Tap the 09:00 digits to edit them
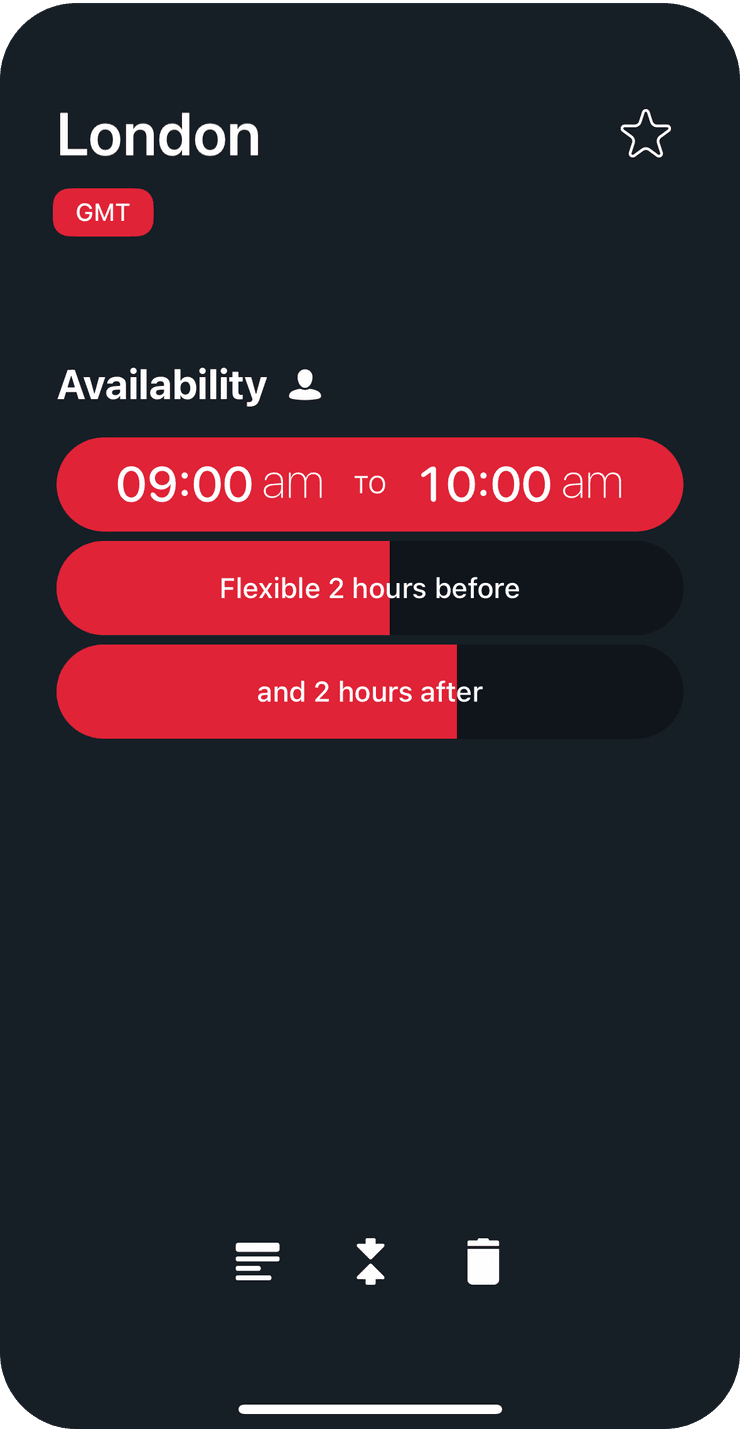740x1429 pixels. pos(185,483)
